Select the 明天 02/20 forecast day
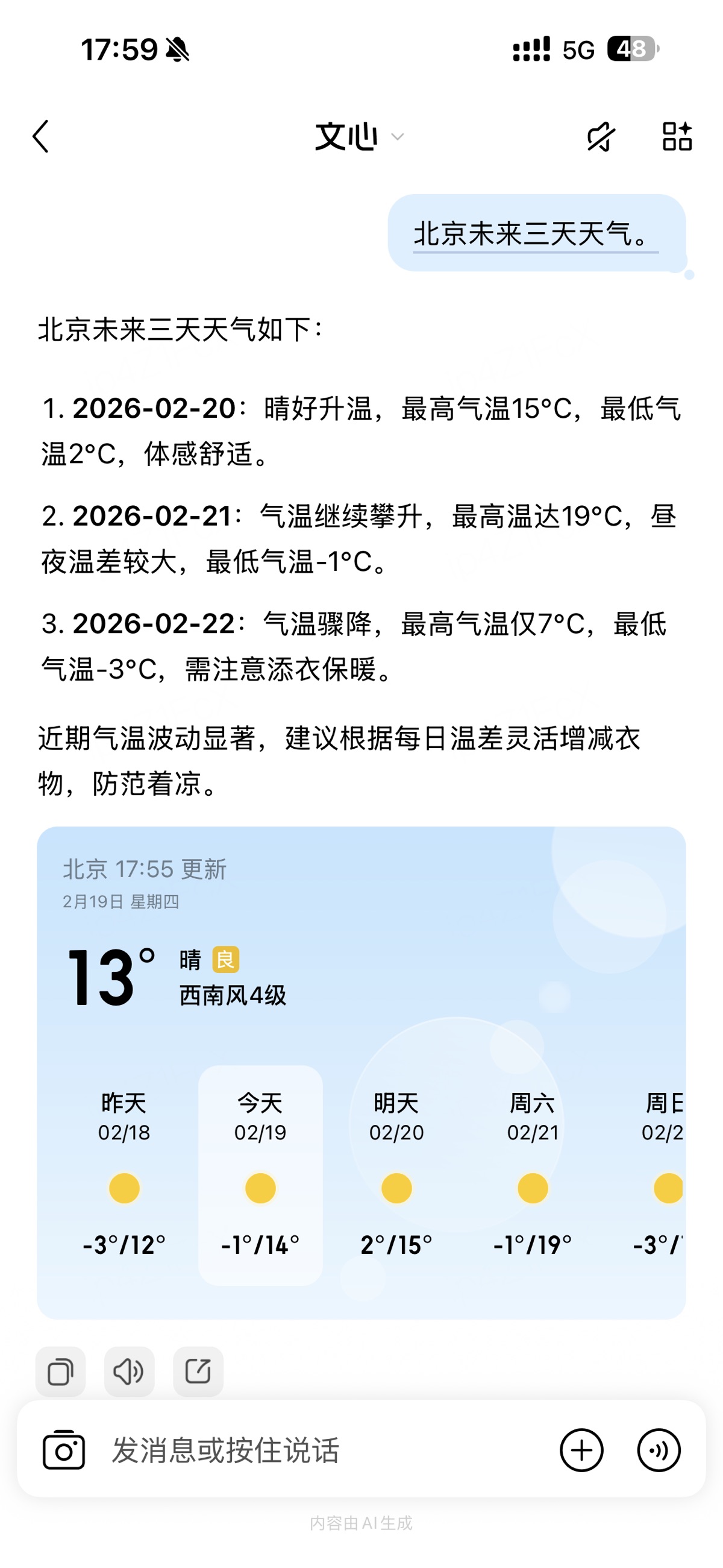 [x=396, y=1174]
